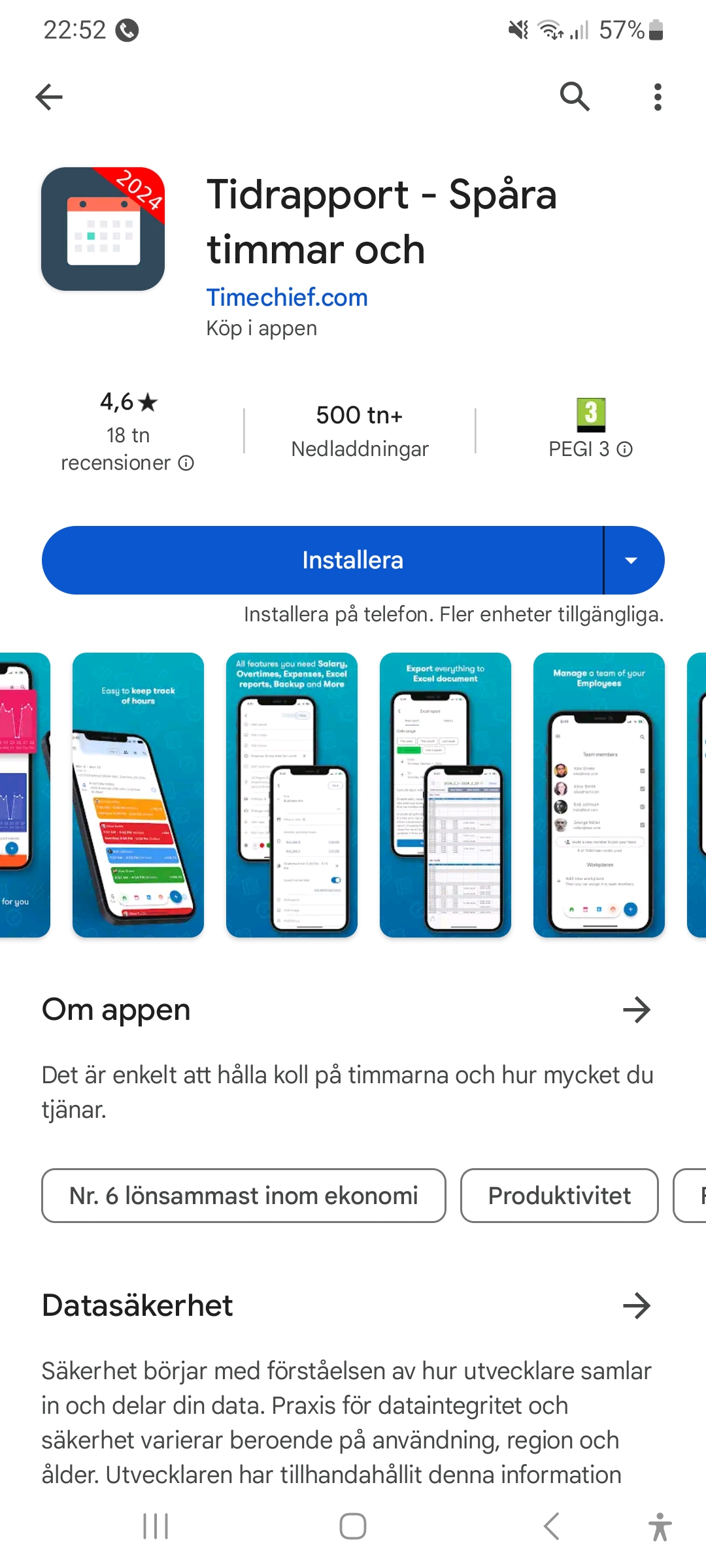Go back using the top-left arrow
This screenshot has width=706, height=1568.
point(49,97)
